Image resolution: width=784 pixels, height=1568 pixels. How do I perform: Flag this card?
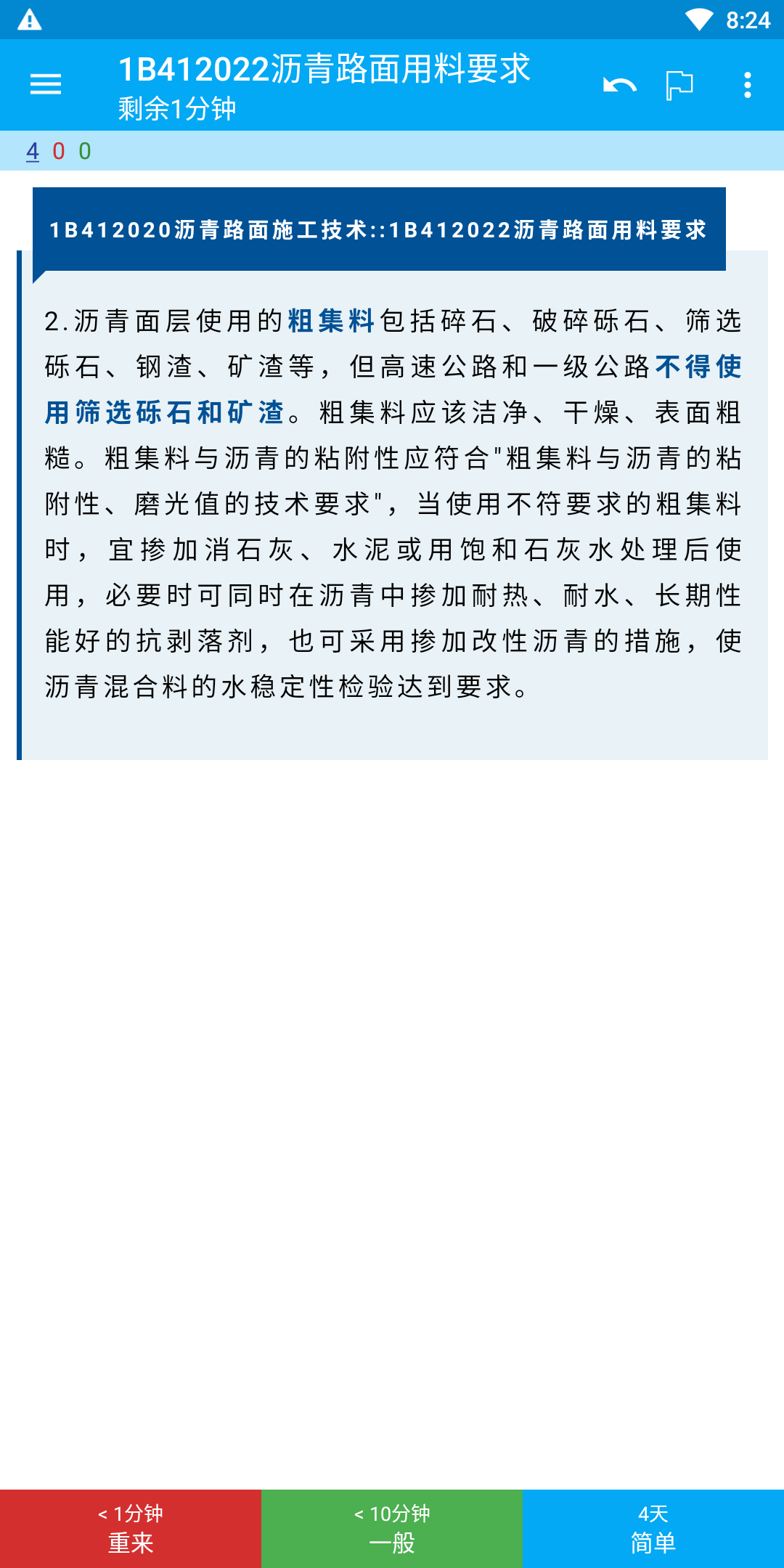pyautogui.click(x=679, y=85)
